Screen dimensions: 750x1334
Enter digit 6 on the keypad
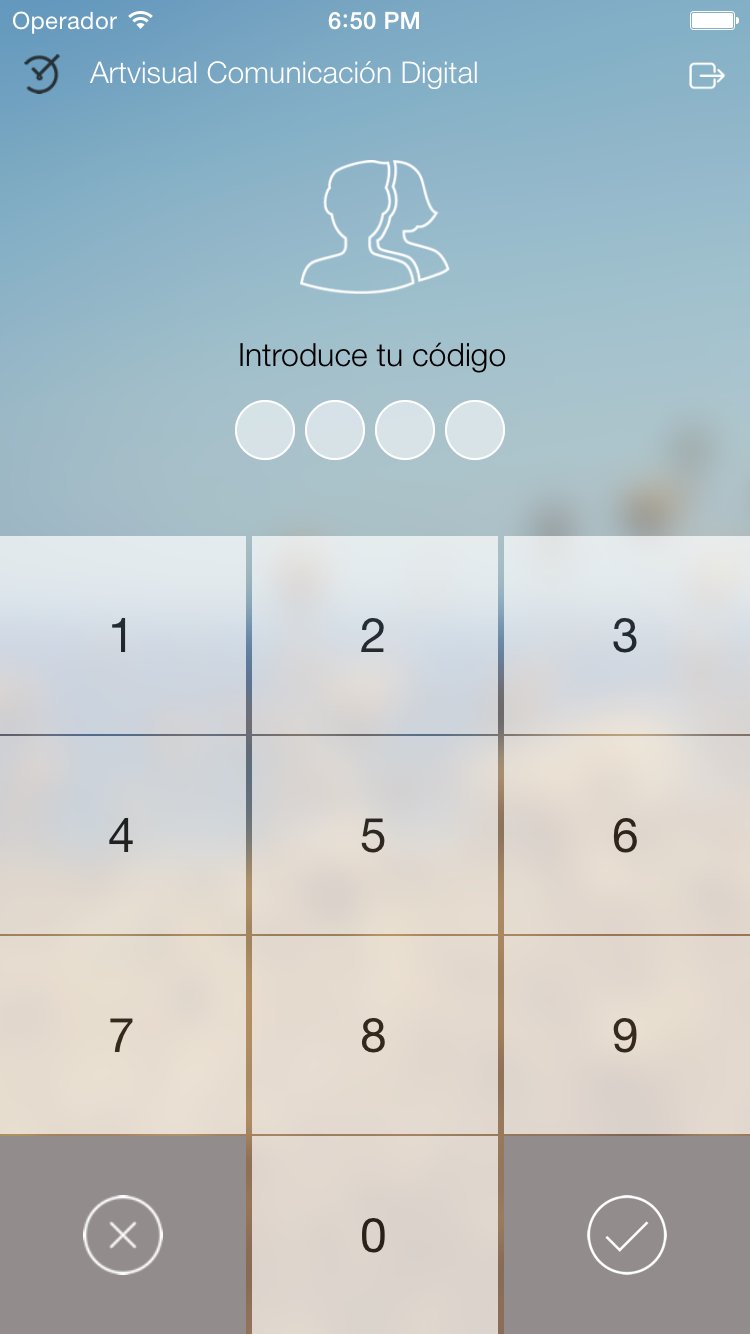pyautogui.click(x=627, y=835)
